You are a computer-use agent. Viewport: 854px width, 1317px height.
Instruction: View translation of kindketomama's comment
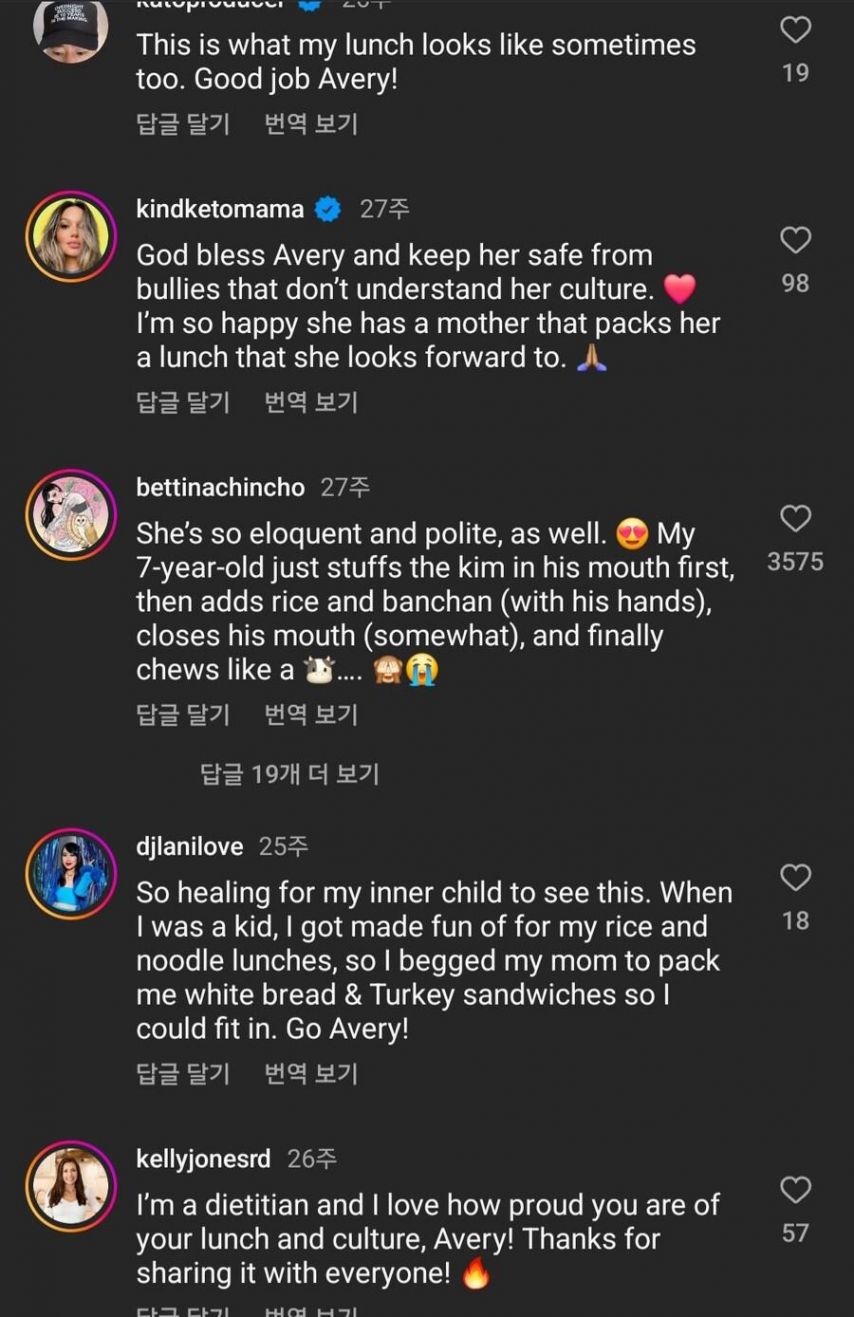click(310, 402)
